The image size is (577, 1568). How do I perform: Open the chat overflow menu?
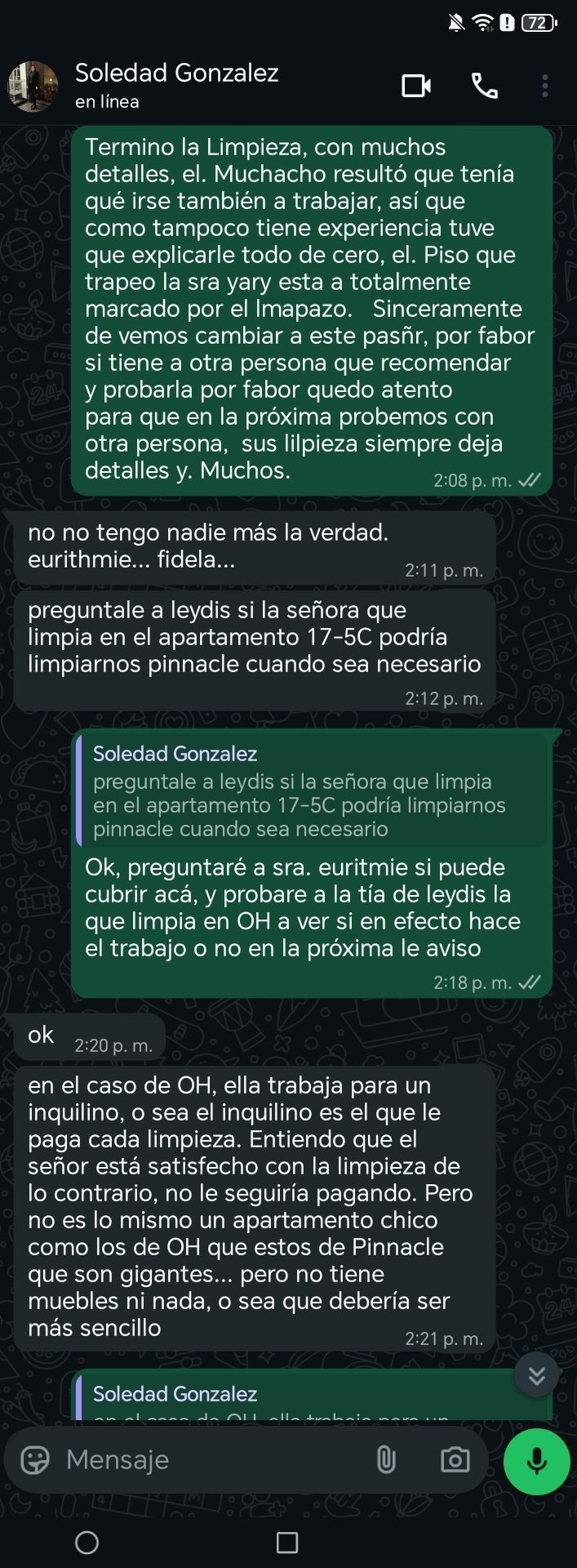point(544,86)
